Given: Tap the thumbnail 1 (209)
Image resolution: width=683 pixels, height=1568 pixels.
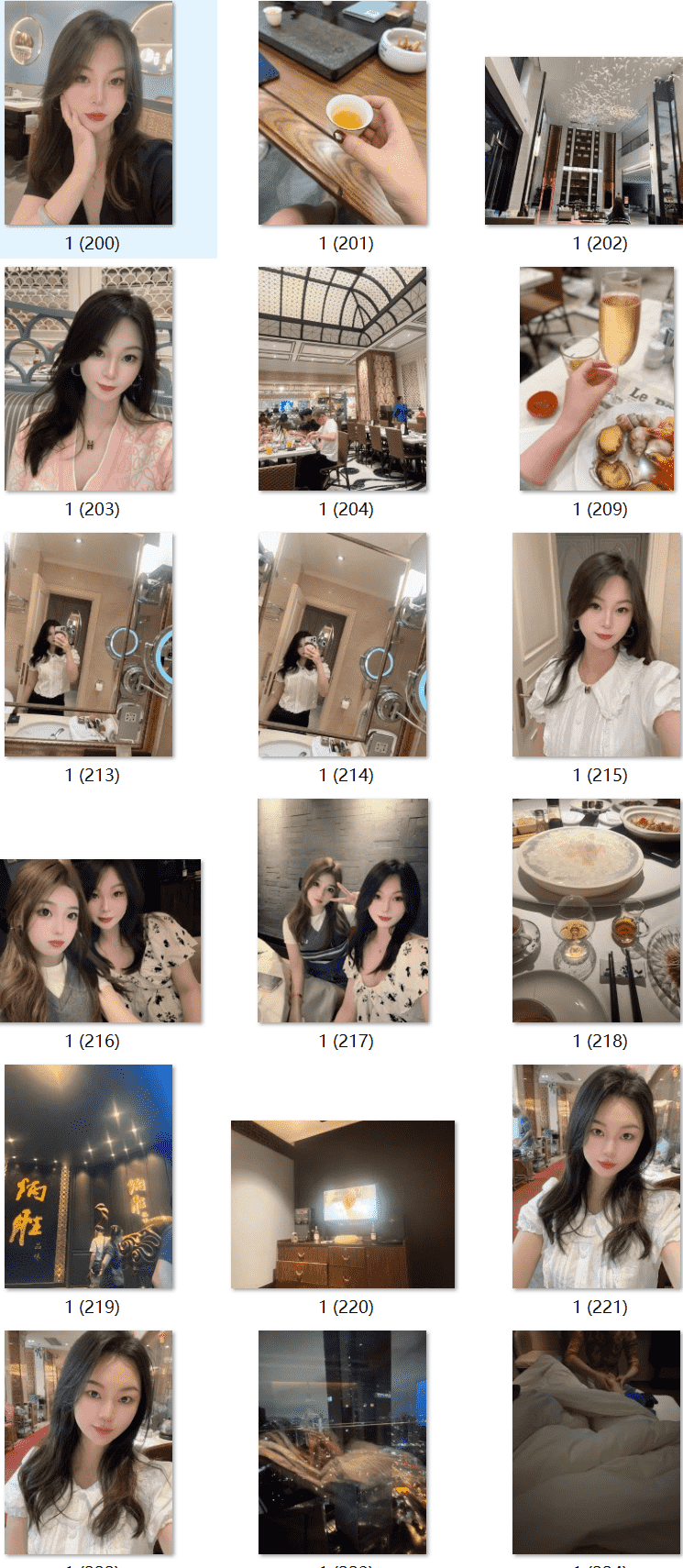Looking at the screenshot, I should click(x=597, y=379).
